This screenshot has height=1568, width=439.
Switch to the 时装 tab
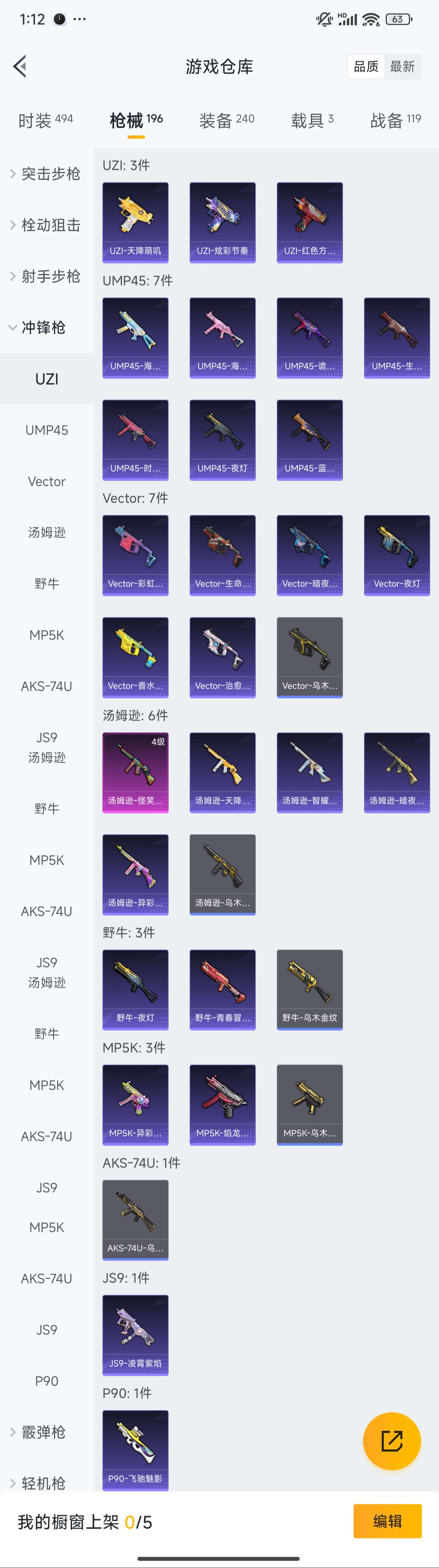tap(46, 120)
